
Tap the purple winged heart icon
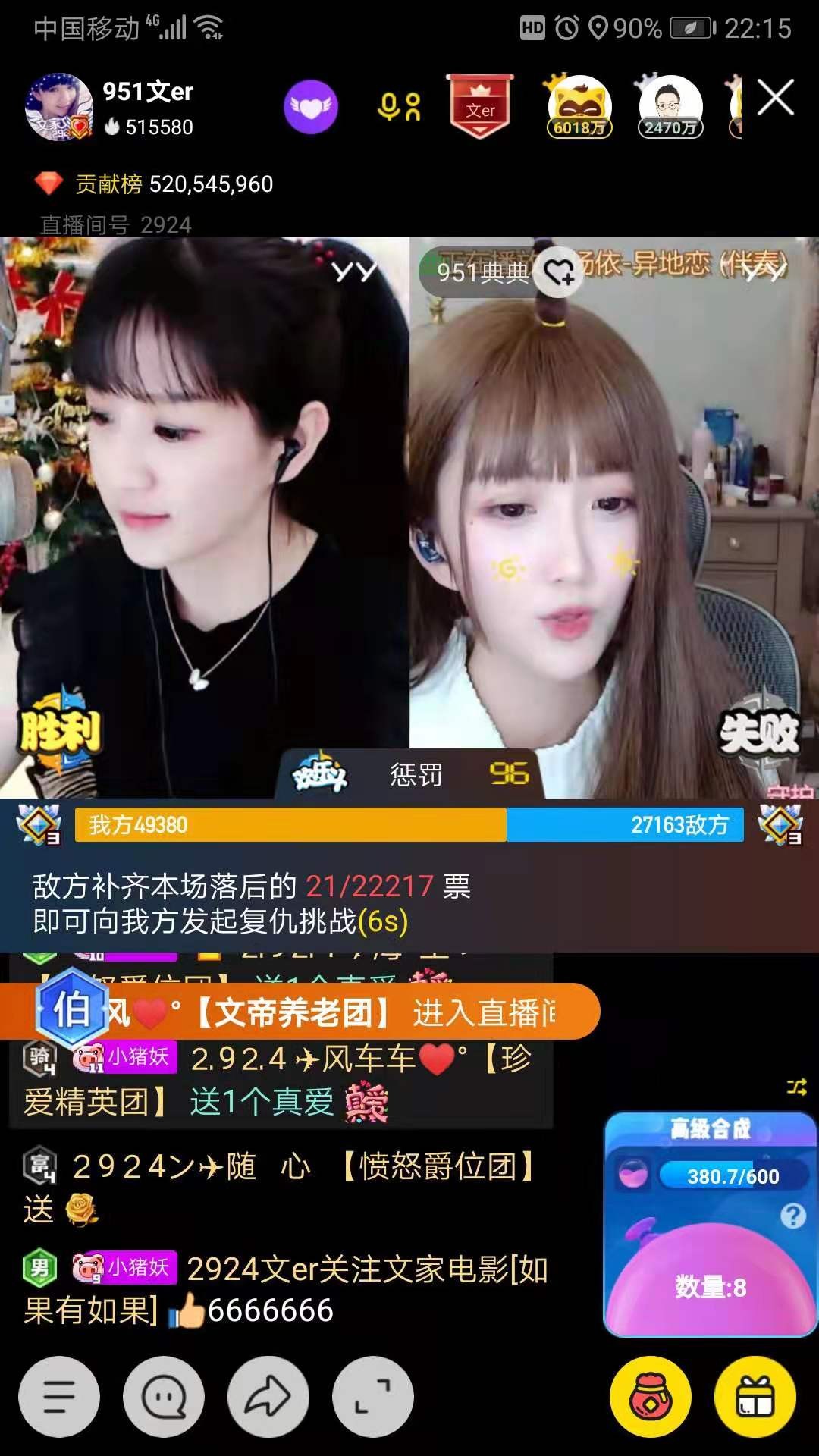coord(310,107)
